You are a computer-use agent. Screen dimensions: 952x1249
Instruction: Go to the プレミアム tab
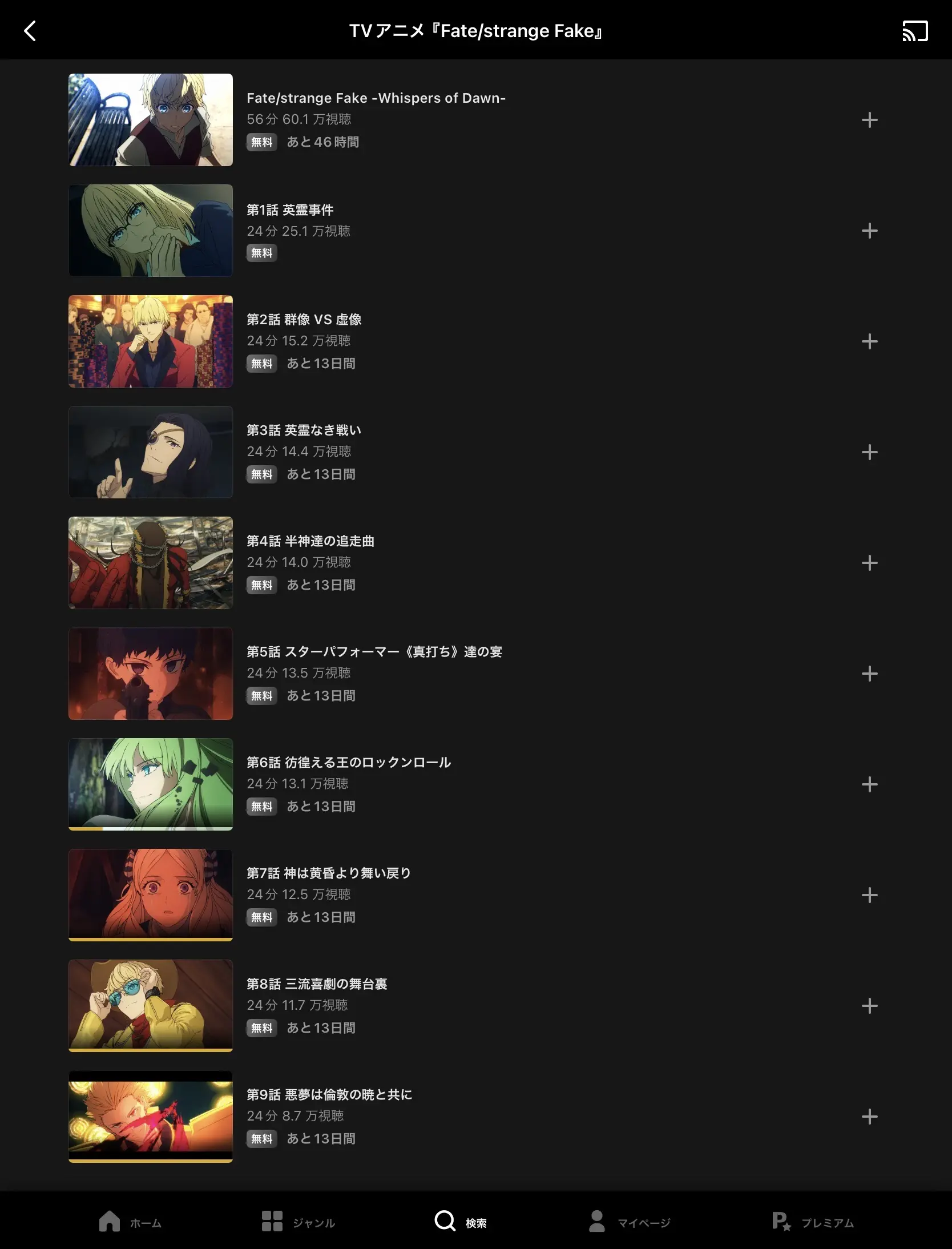tap(812, 1222)
